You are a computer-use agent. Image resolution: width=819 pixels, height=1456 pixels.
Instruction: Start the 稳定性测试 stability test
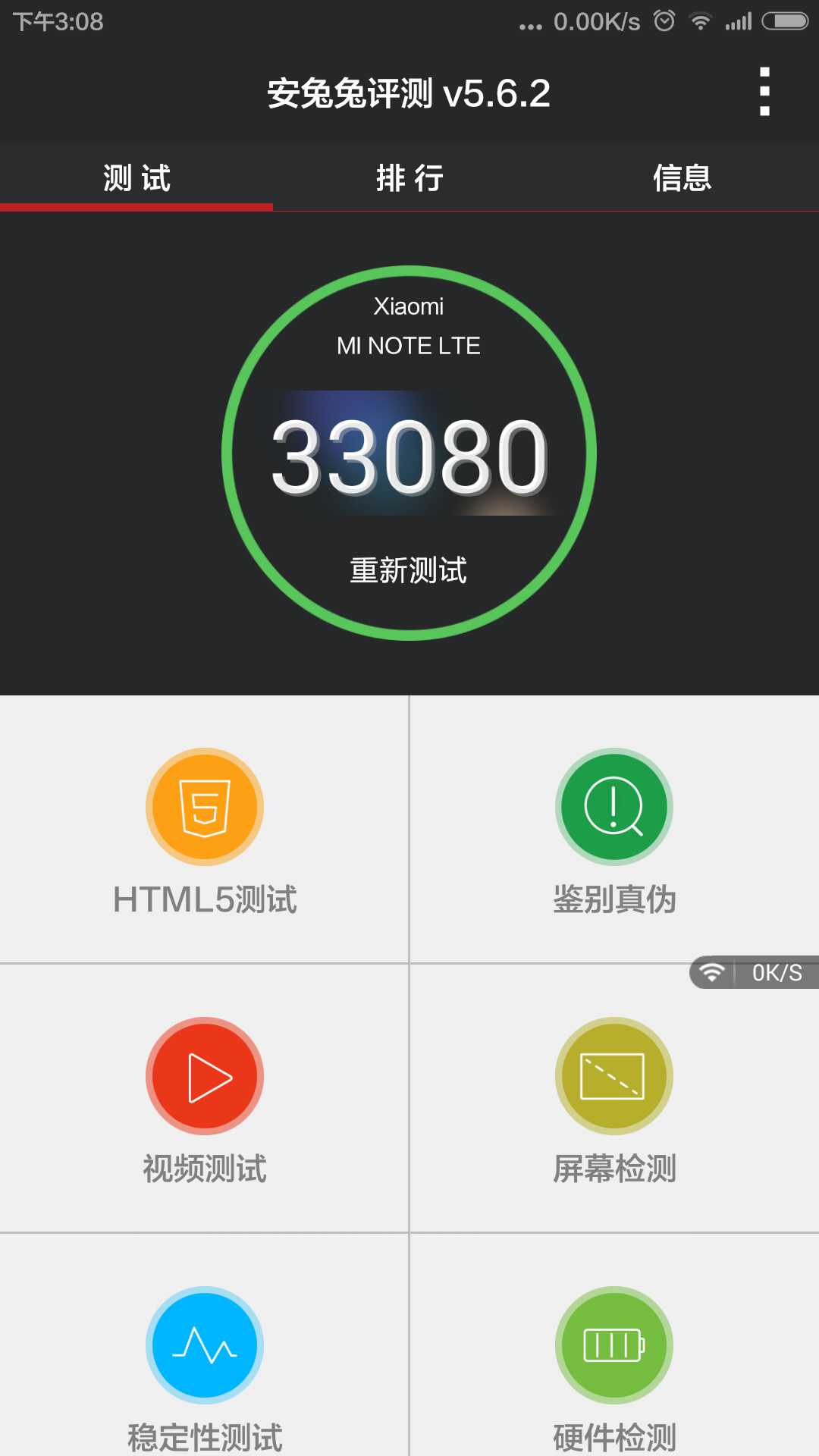click(205, 1346)
